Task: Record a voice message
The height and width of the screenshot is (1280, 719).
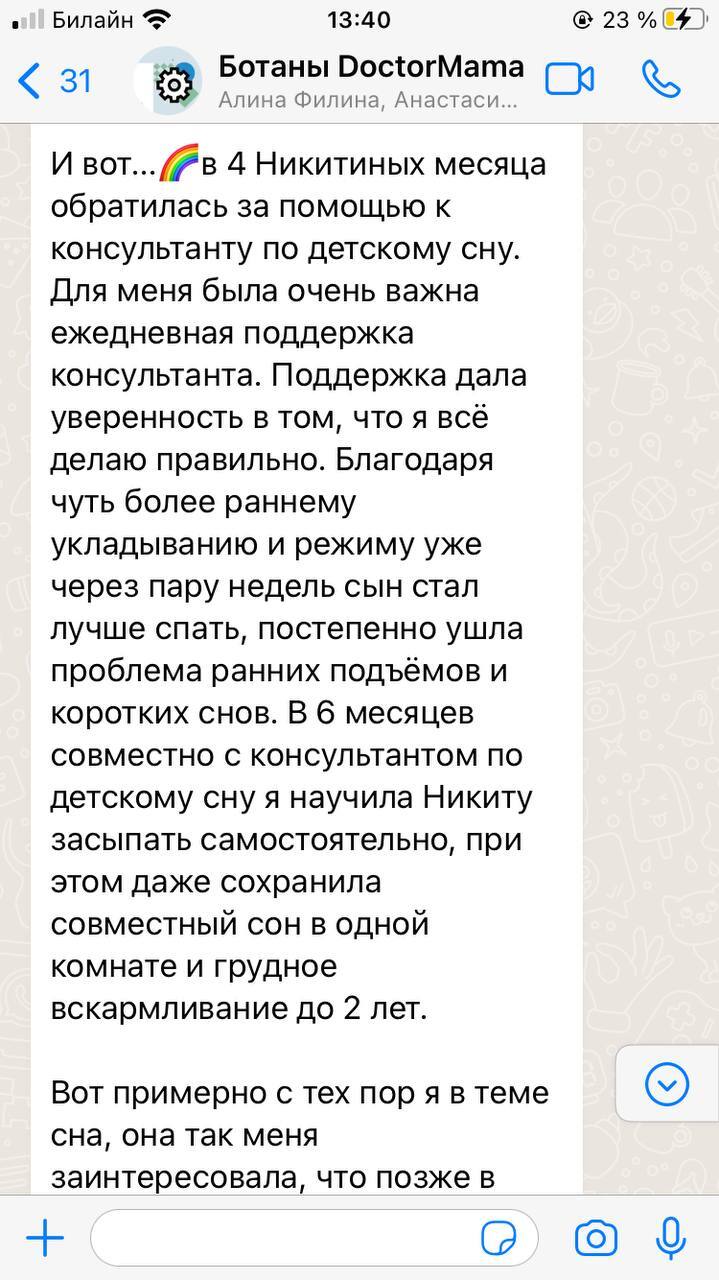Action: pyautogui.click(x=670, y=1239)
